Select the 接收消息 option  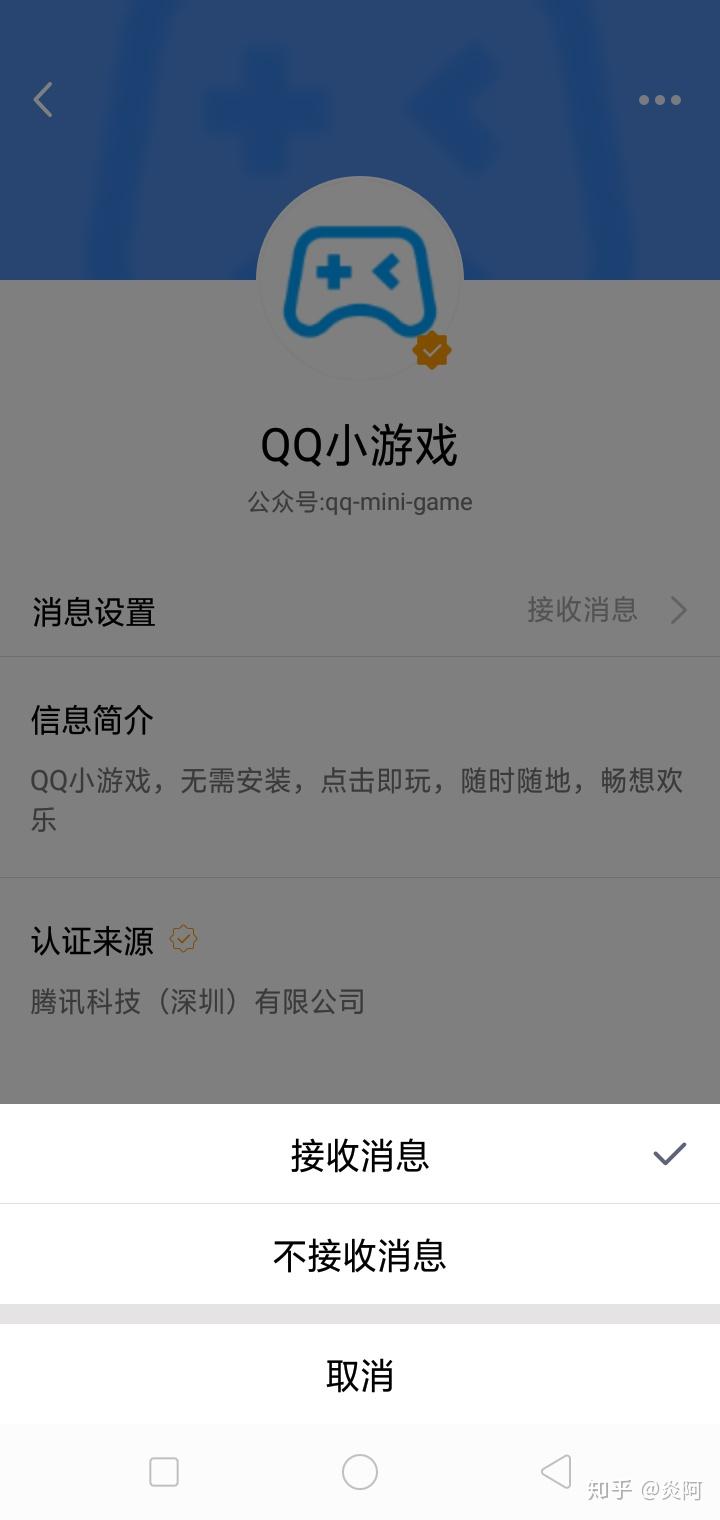(x=360, y=1155)
